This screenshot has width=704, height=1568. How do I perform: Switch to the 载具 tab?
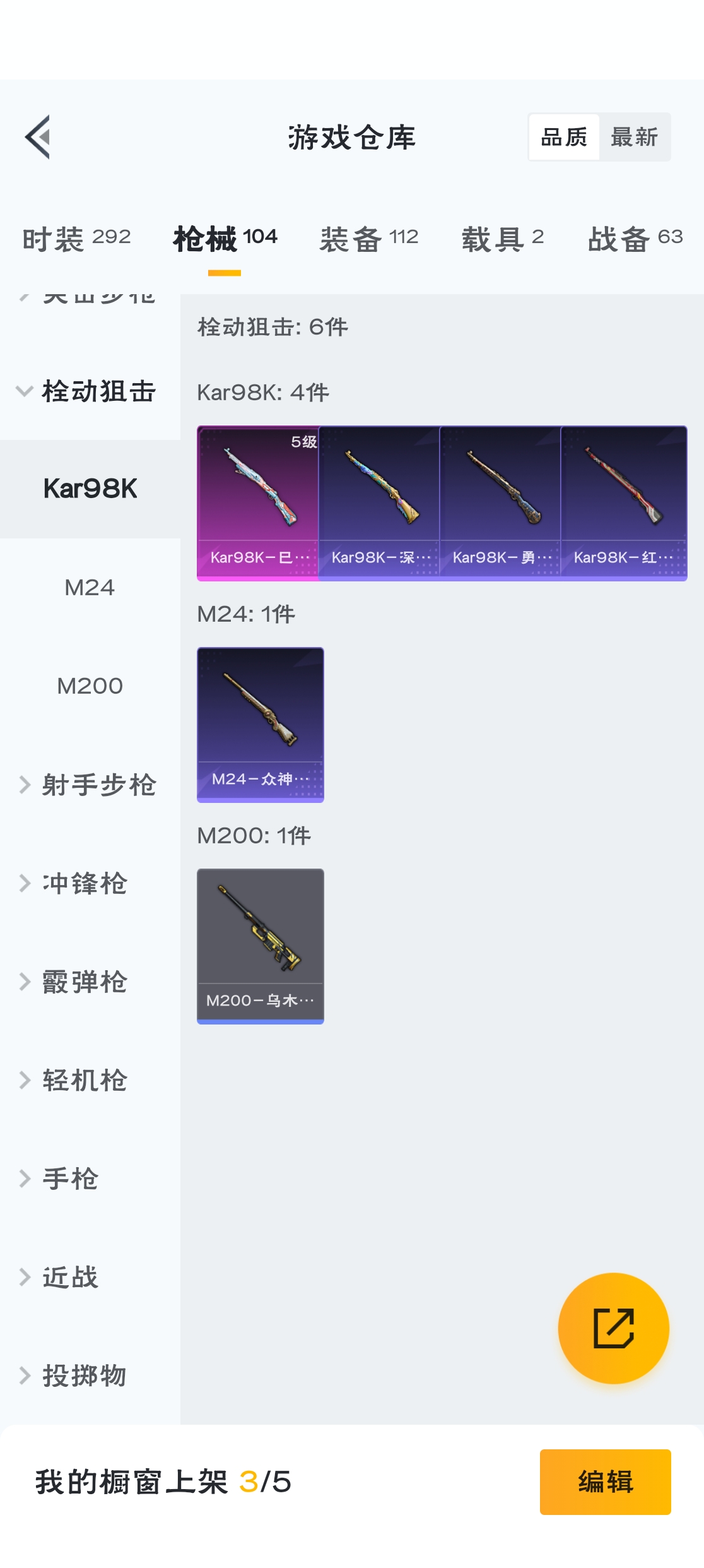point(502,239)
